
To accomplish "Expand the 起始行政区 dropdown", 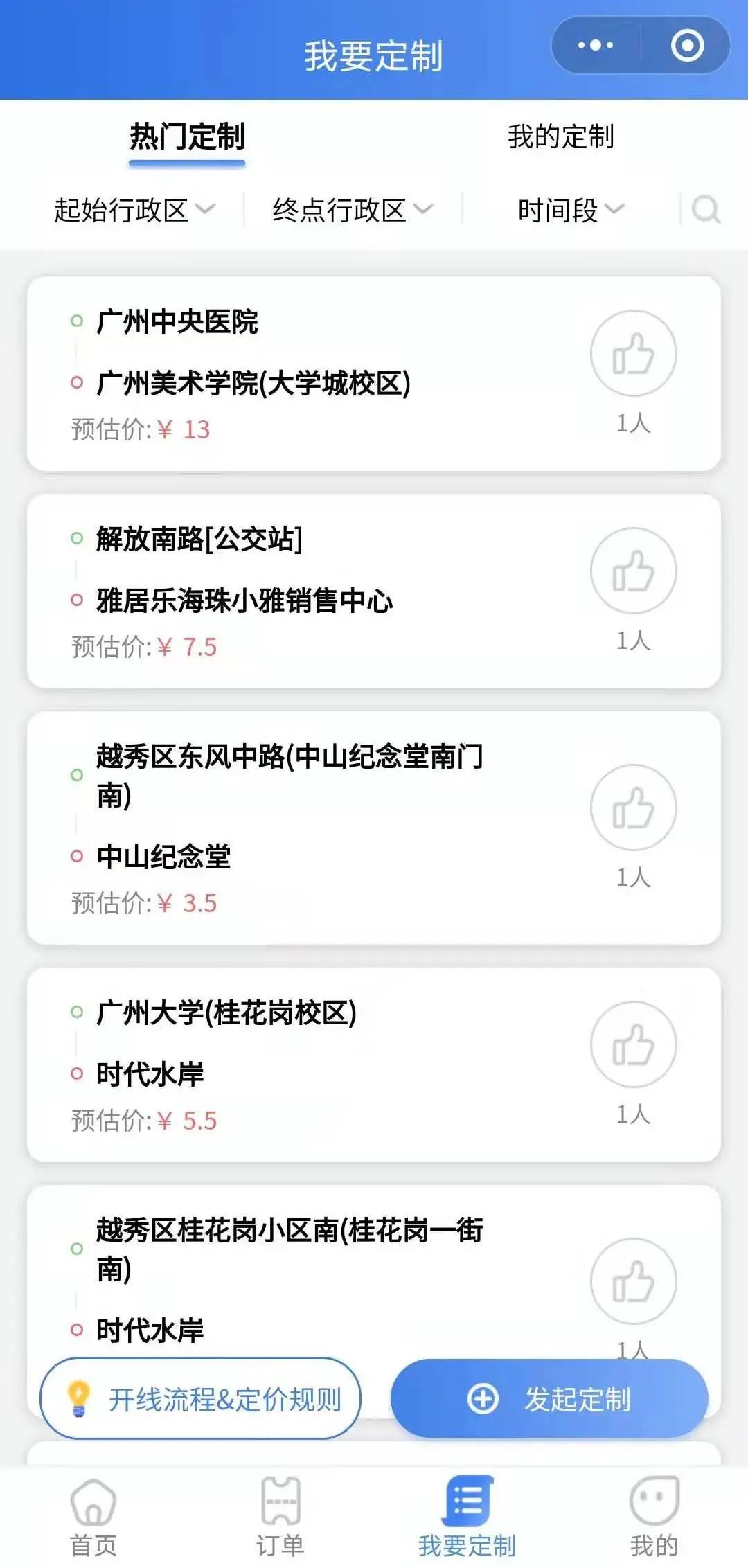I will pos(134,210).
